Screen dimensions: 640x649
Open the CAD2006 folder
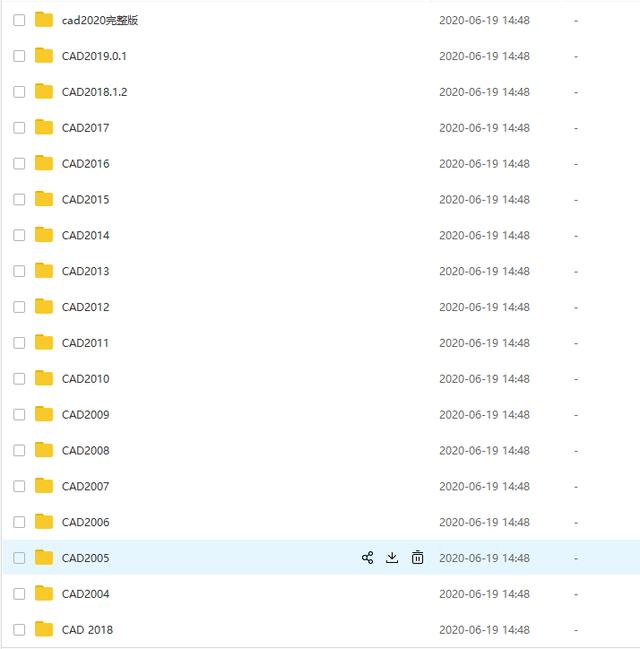click(85, 522)
